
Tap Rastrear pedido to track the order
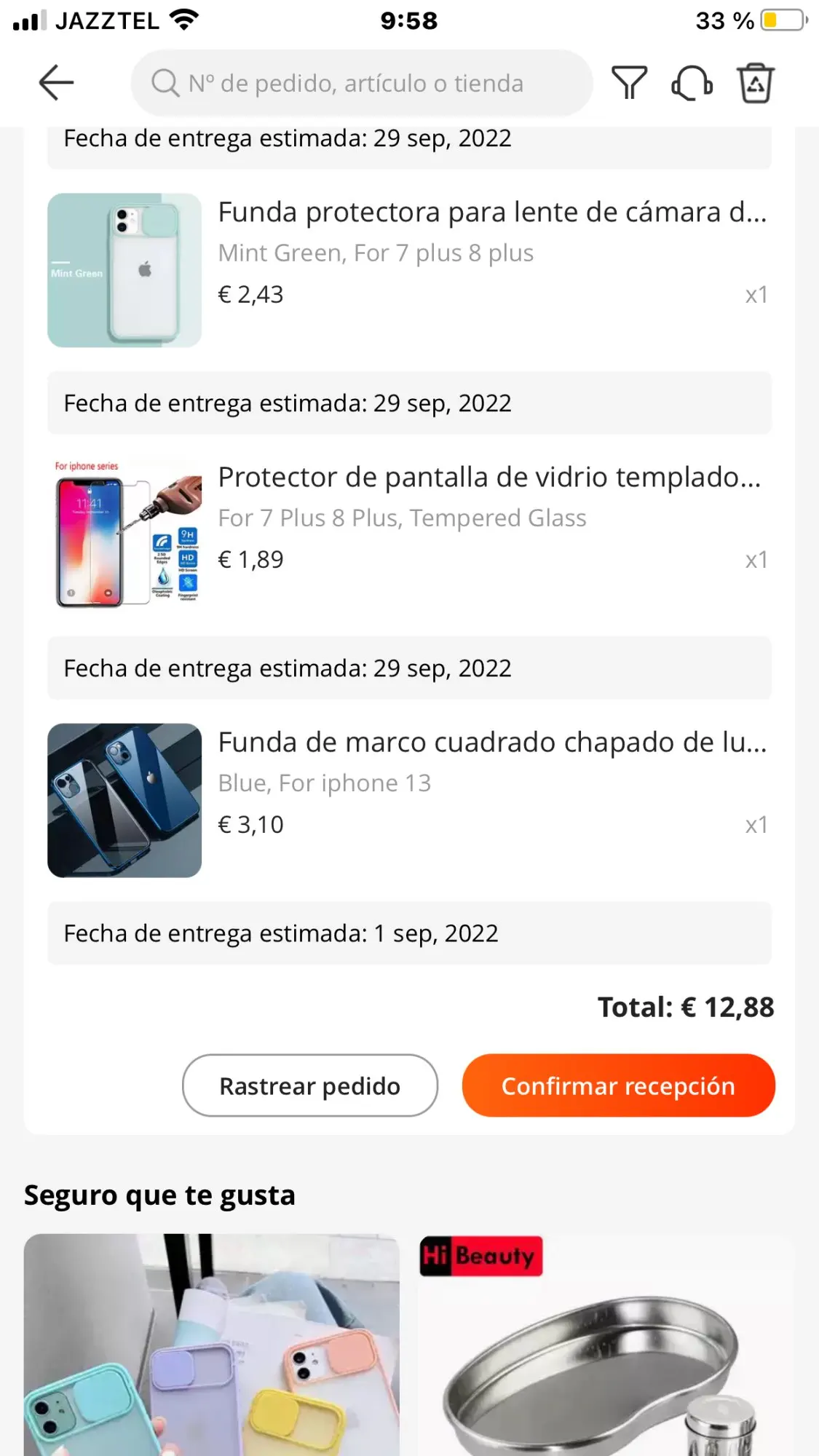pos(310,1085)
